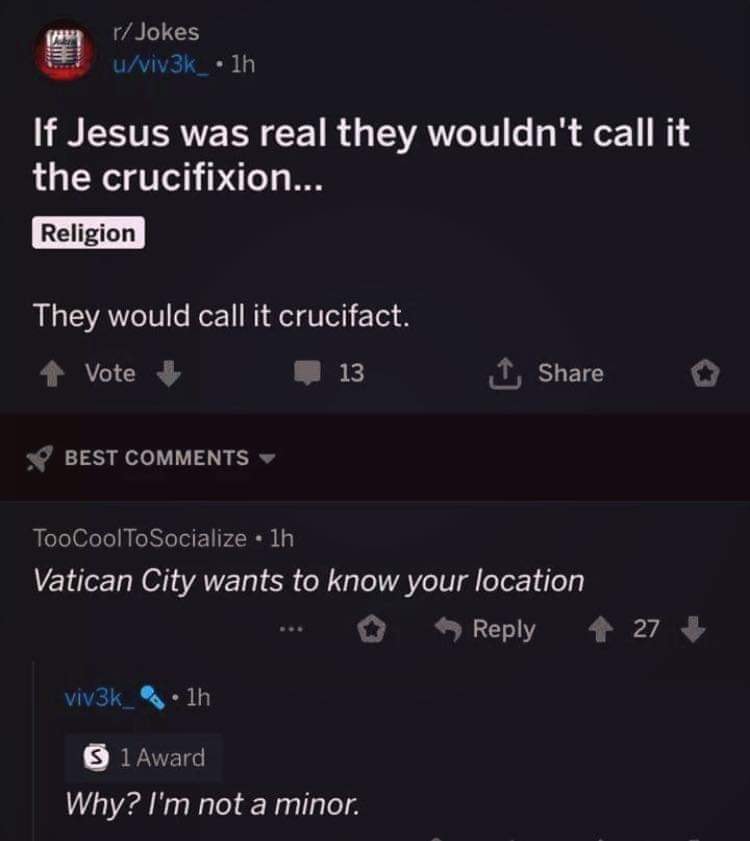
Task: Open the 13 comments on the post
Action: (329, 374)
